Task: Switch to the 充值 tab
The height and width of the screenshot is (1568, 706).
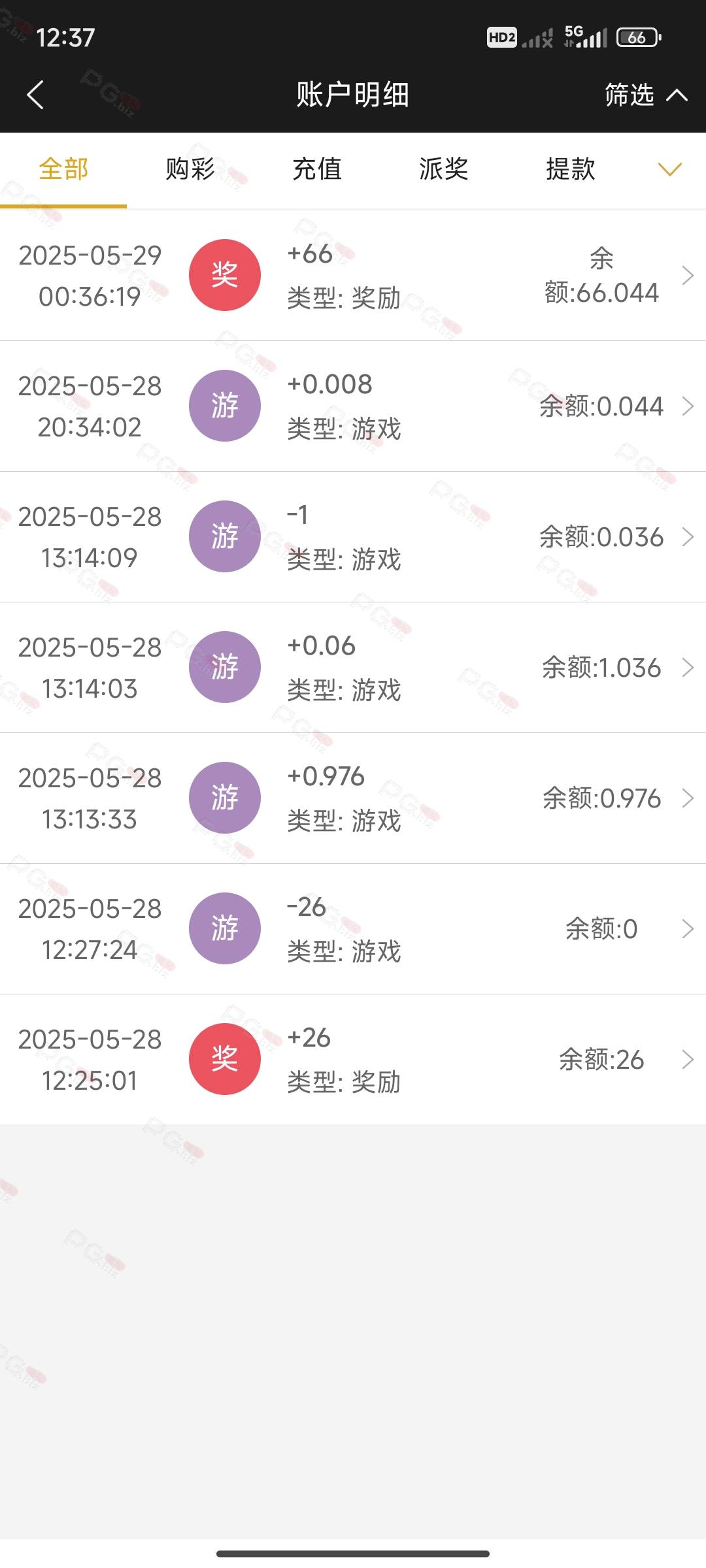Action: point(317,169)
